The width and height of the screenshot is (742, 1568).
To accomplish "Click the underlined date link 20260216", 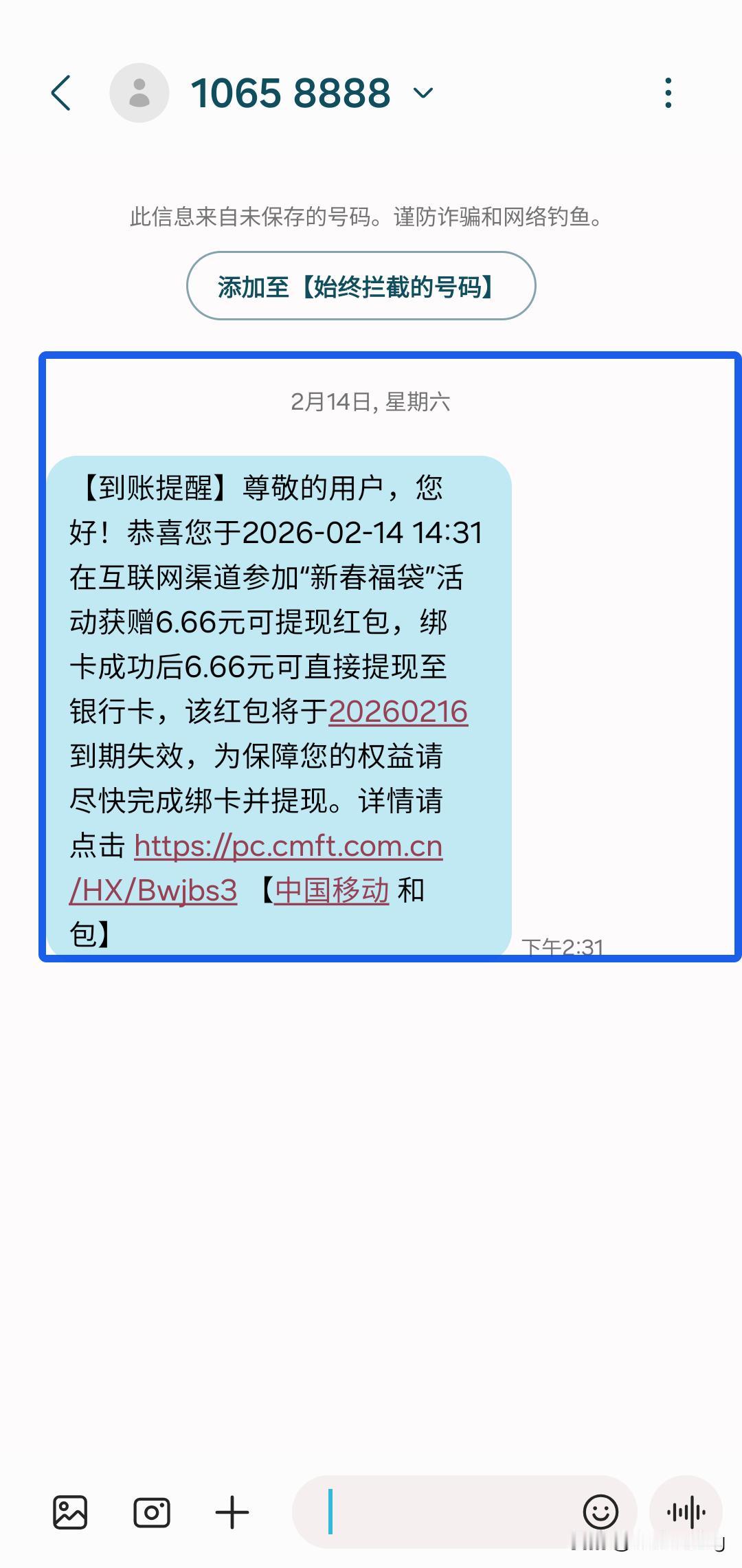I will click(x=397, y=713).
